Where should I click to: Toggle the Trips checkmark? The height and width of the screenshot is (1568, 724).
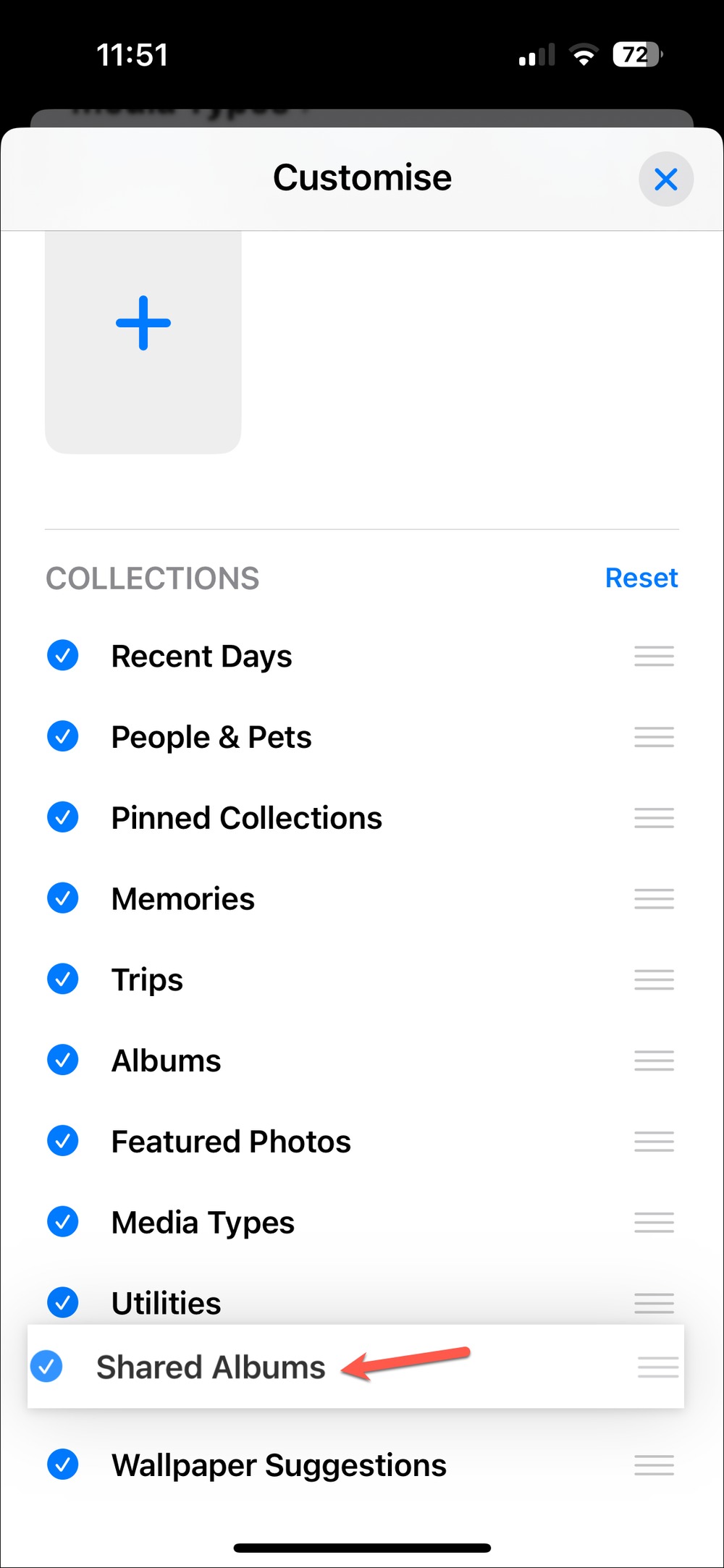pos(63,979)
